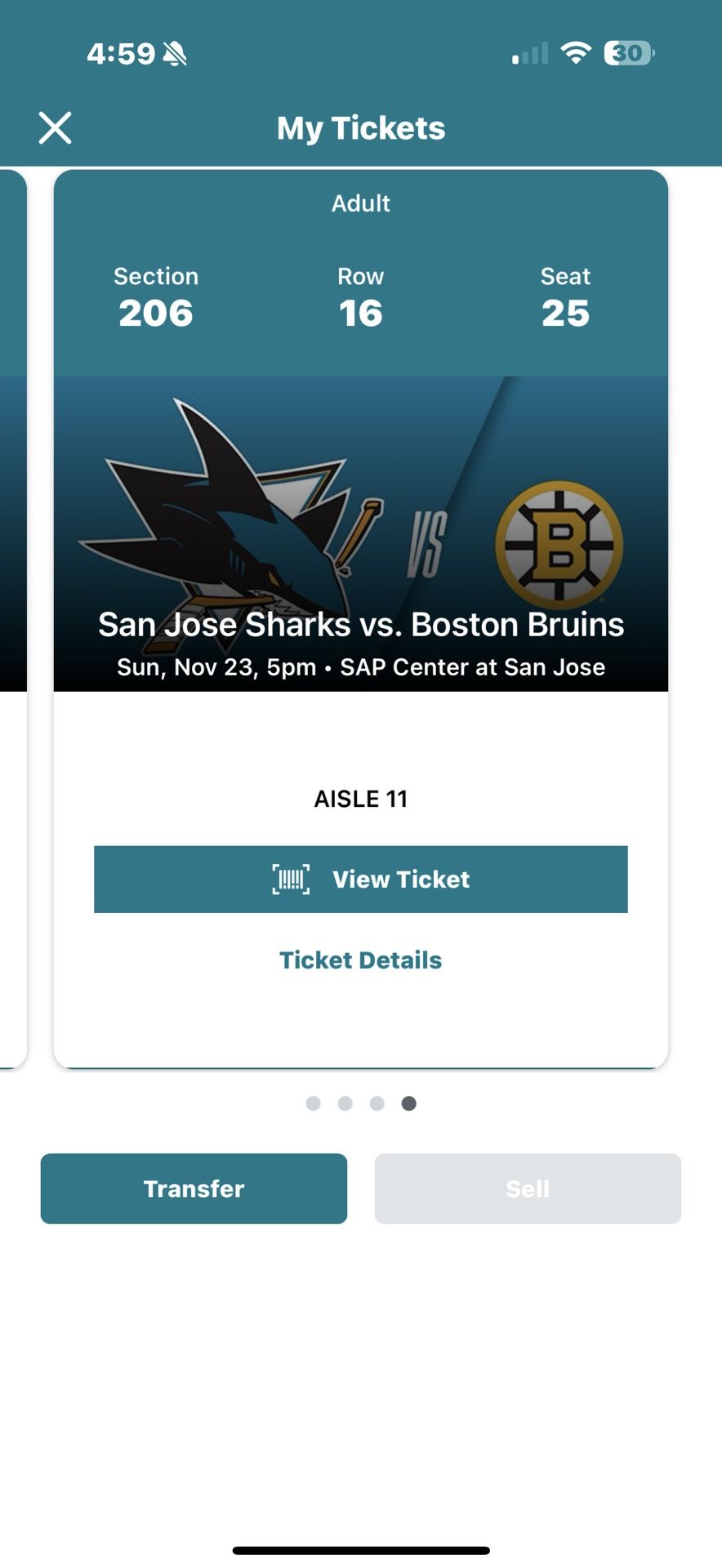Open Ticket Details
The image size is (722, 1568).
(360, 960)
